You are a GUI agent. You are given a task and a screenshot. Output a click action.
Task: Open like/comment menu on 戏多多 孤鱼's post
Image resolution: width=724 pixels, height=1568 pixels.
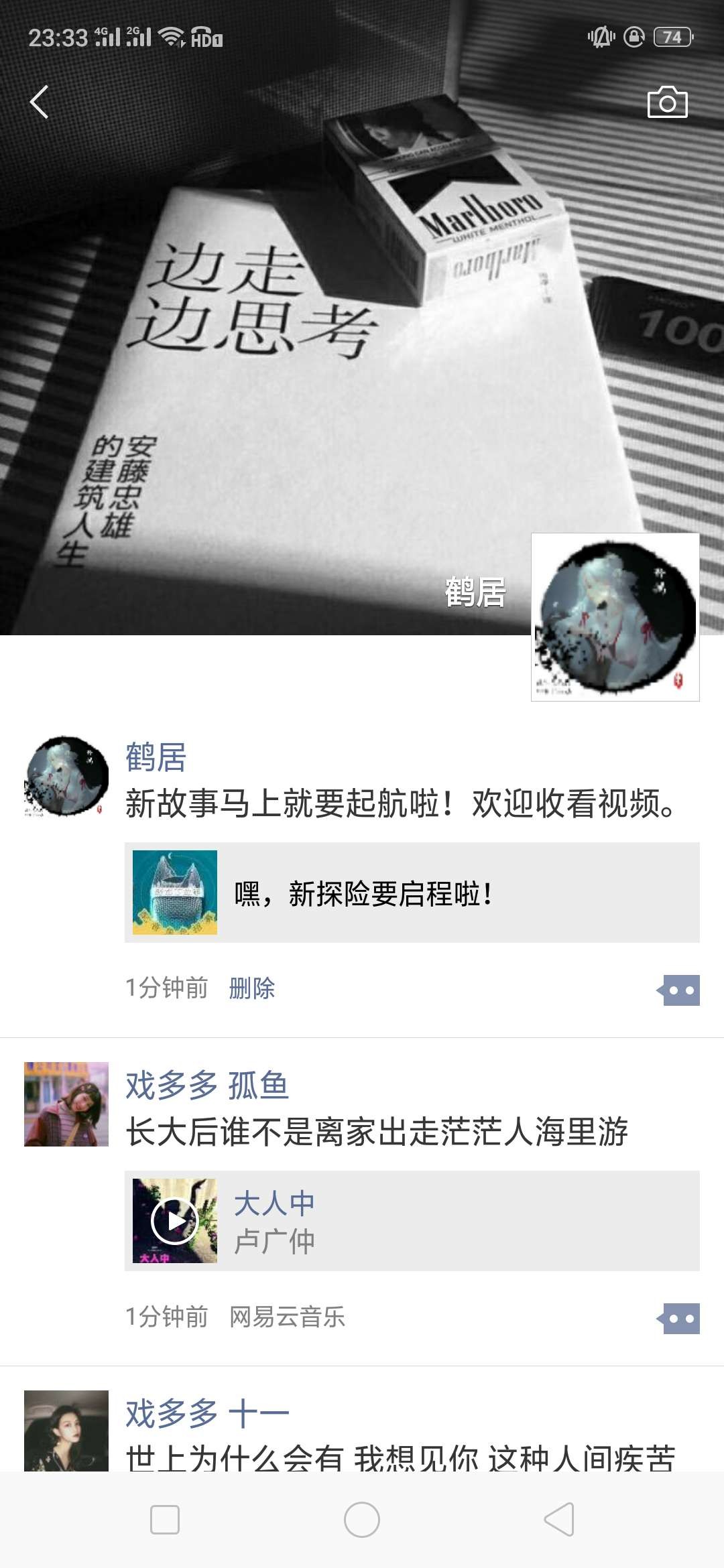(x=680, y=1318)
